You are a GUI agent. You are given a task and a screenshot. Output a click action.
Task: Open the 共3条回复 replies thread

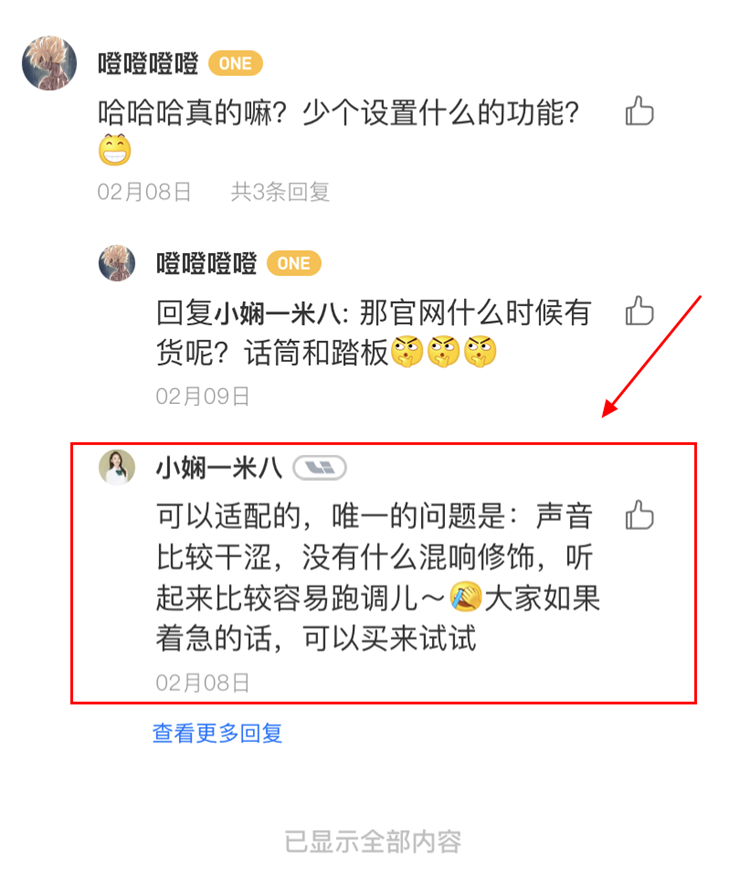coord(280,192)
